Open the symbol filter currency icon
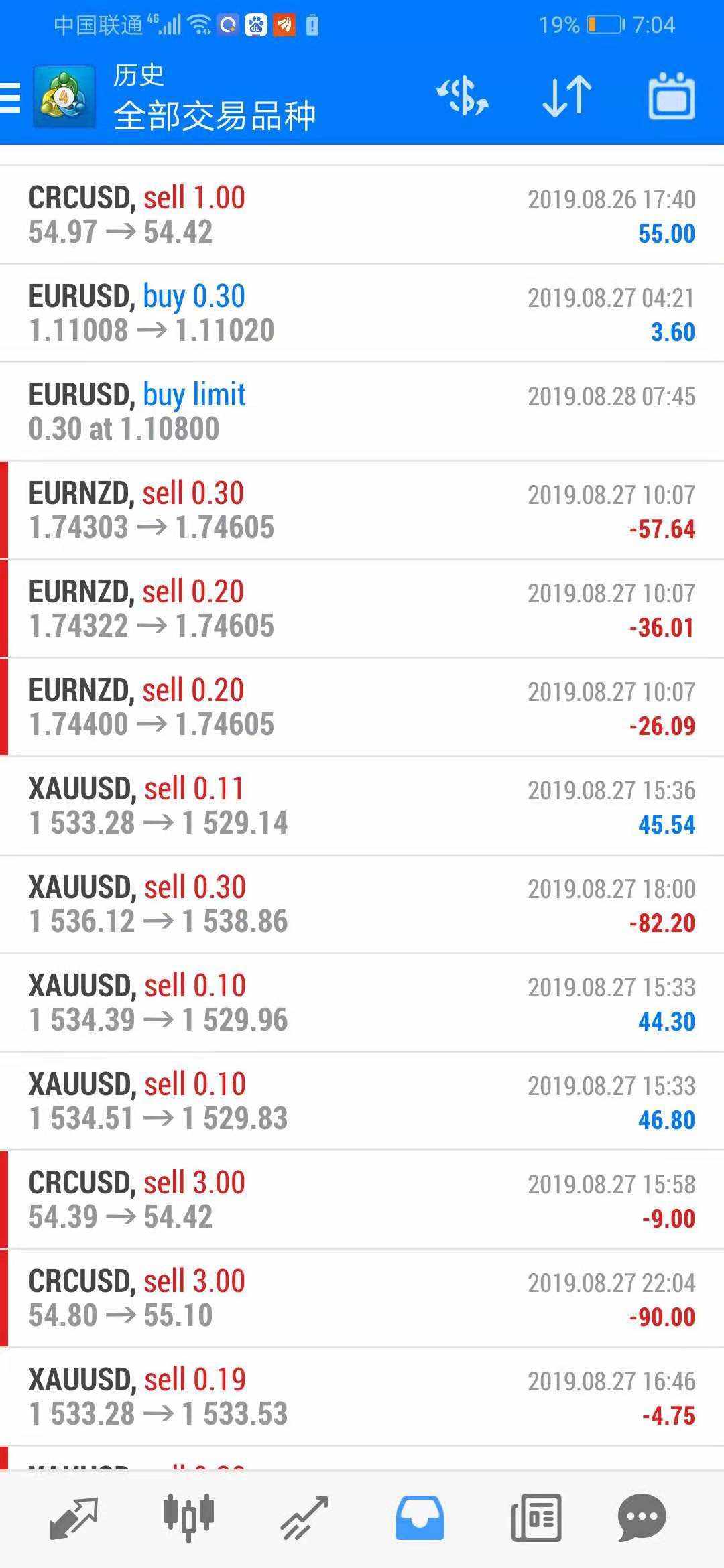 (463, 97)
